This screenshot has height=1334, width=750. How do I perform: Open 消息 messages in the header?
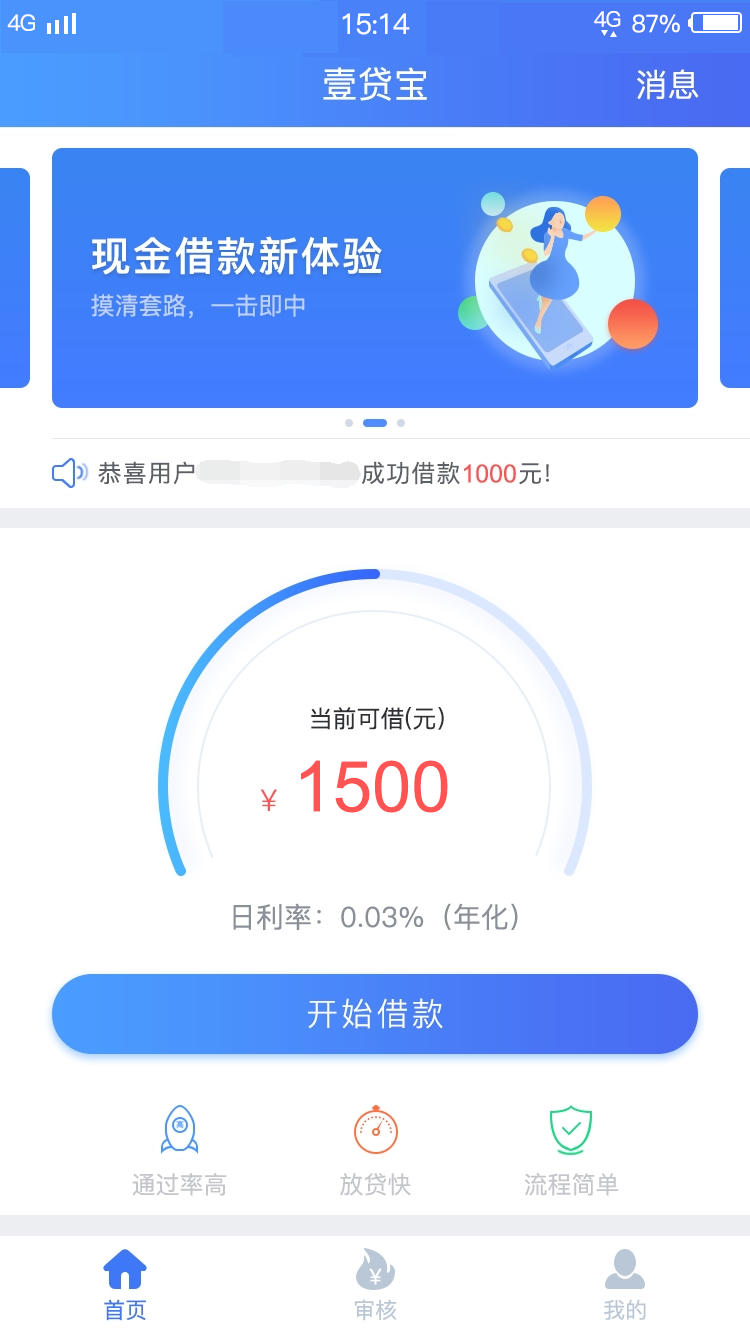[x=667, y=85]
